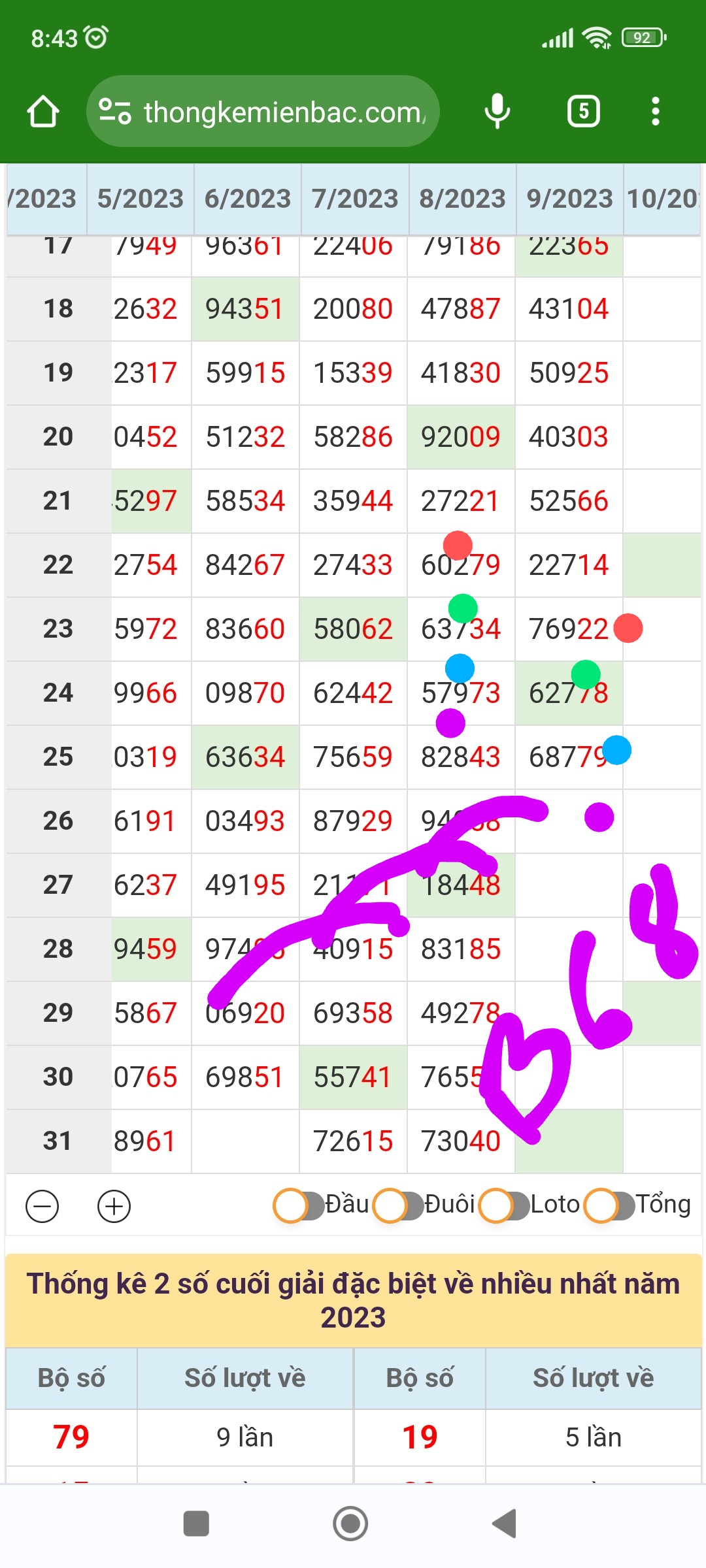Go back using the system back button
Image resolution: width=706 pixels, height=1568 pixels.
coord(505,1524)
